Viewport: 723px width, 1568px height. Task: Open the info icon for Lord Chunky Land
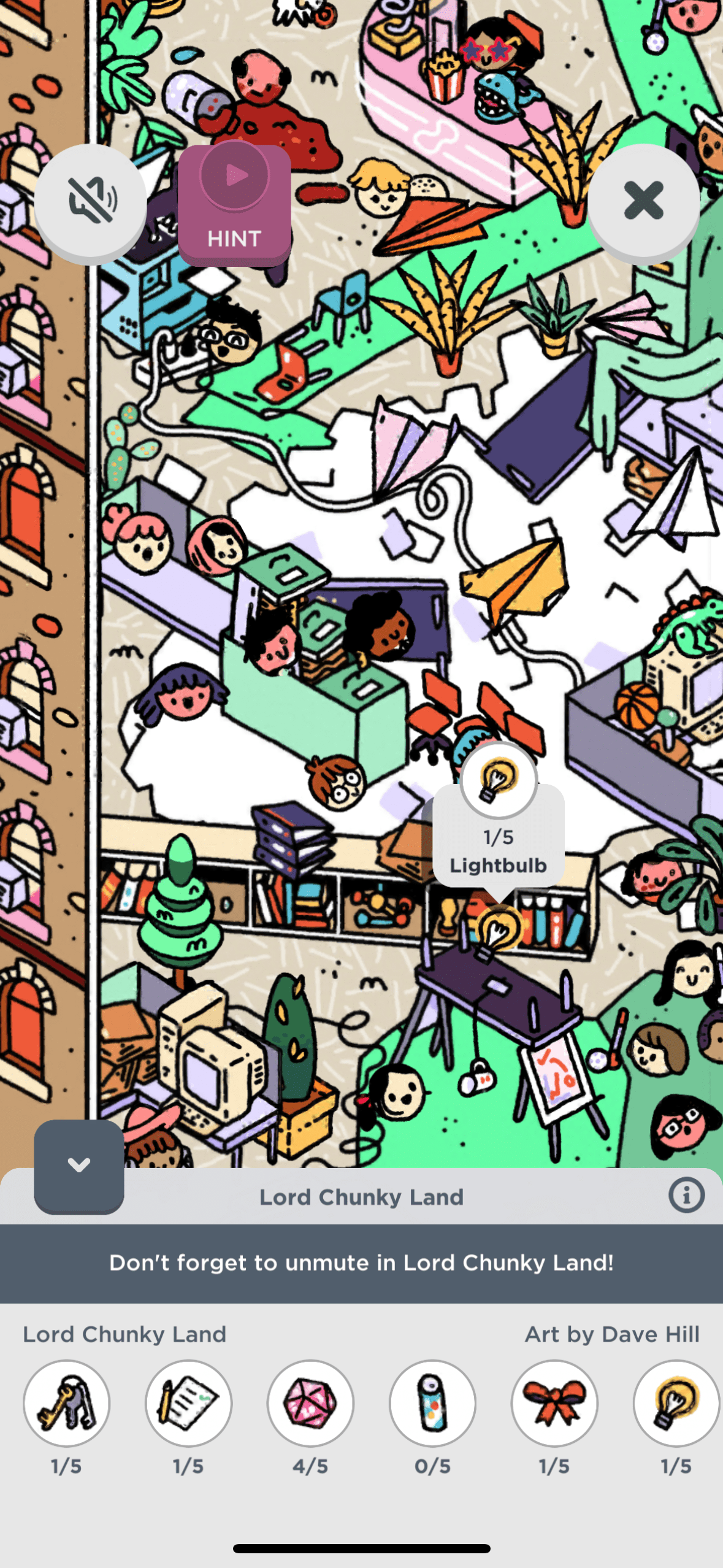click(686, 1195)
